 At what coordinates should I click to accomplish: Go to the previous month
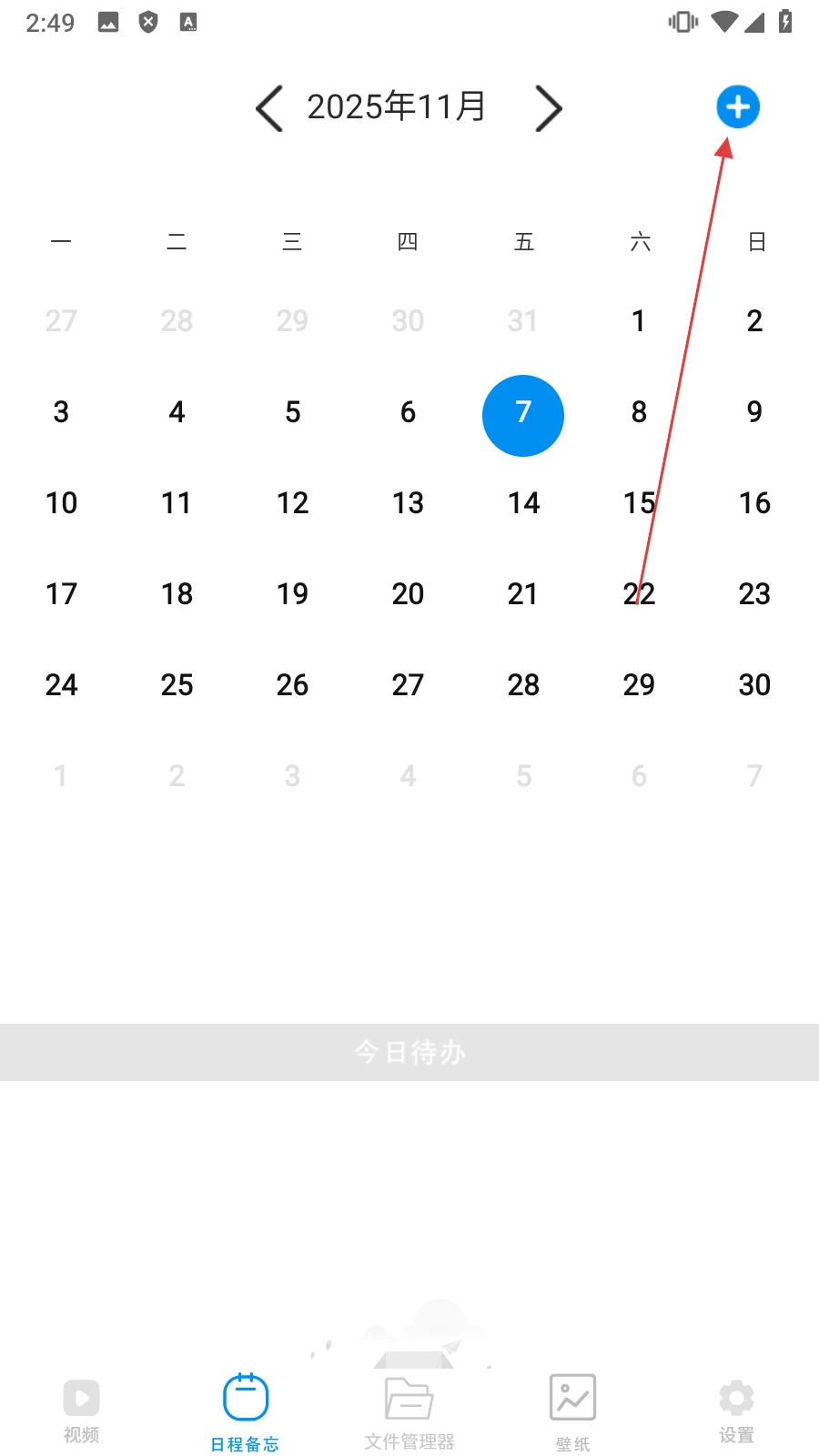pyautogui.click(x=269, y=109)
